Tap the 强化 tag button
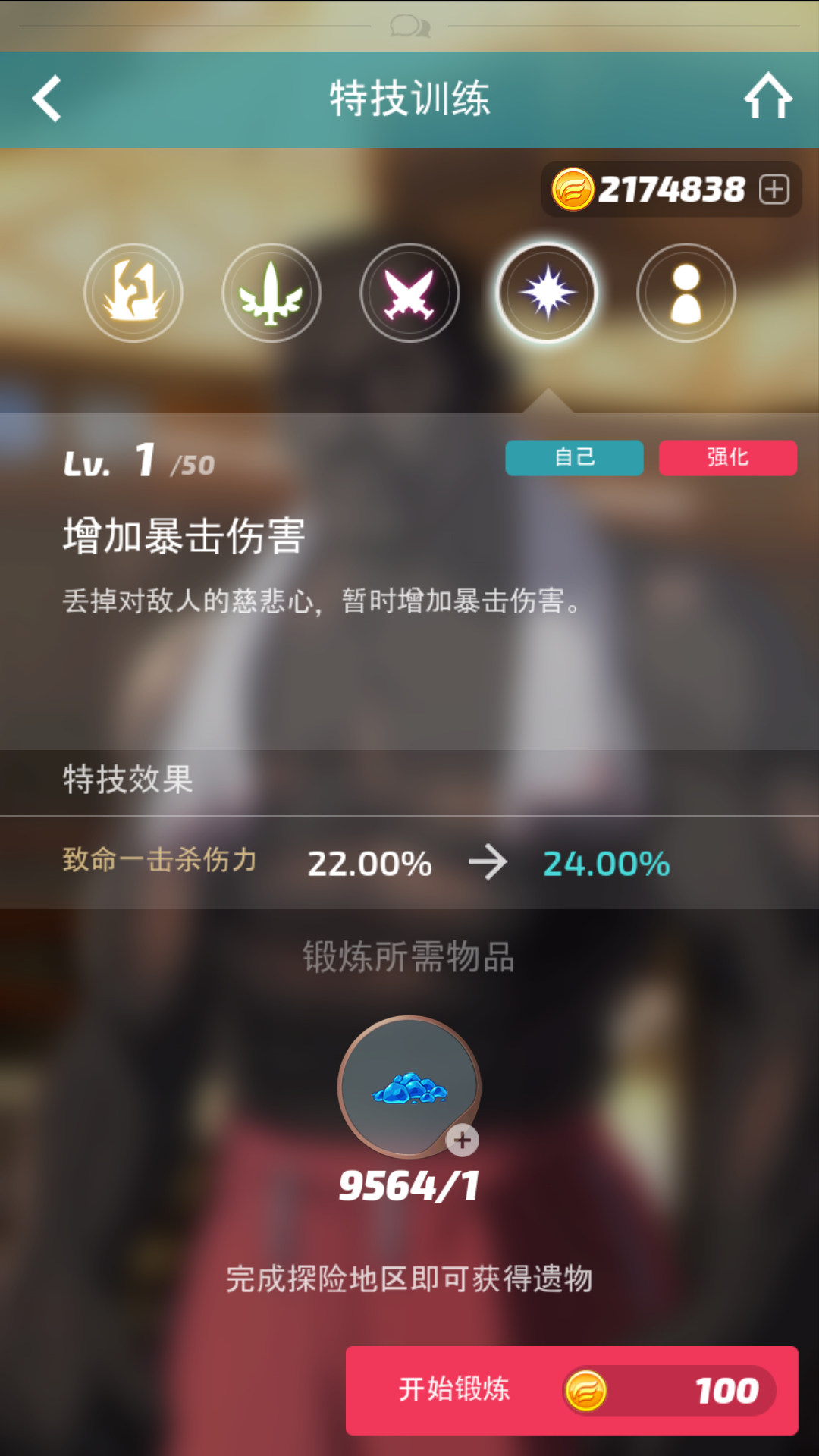Viewport: 819px width, 1456px height. coord(727,457)
